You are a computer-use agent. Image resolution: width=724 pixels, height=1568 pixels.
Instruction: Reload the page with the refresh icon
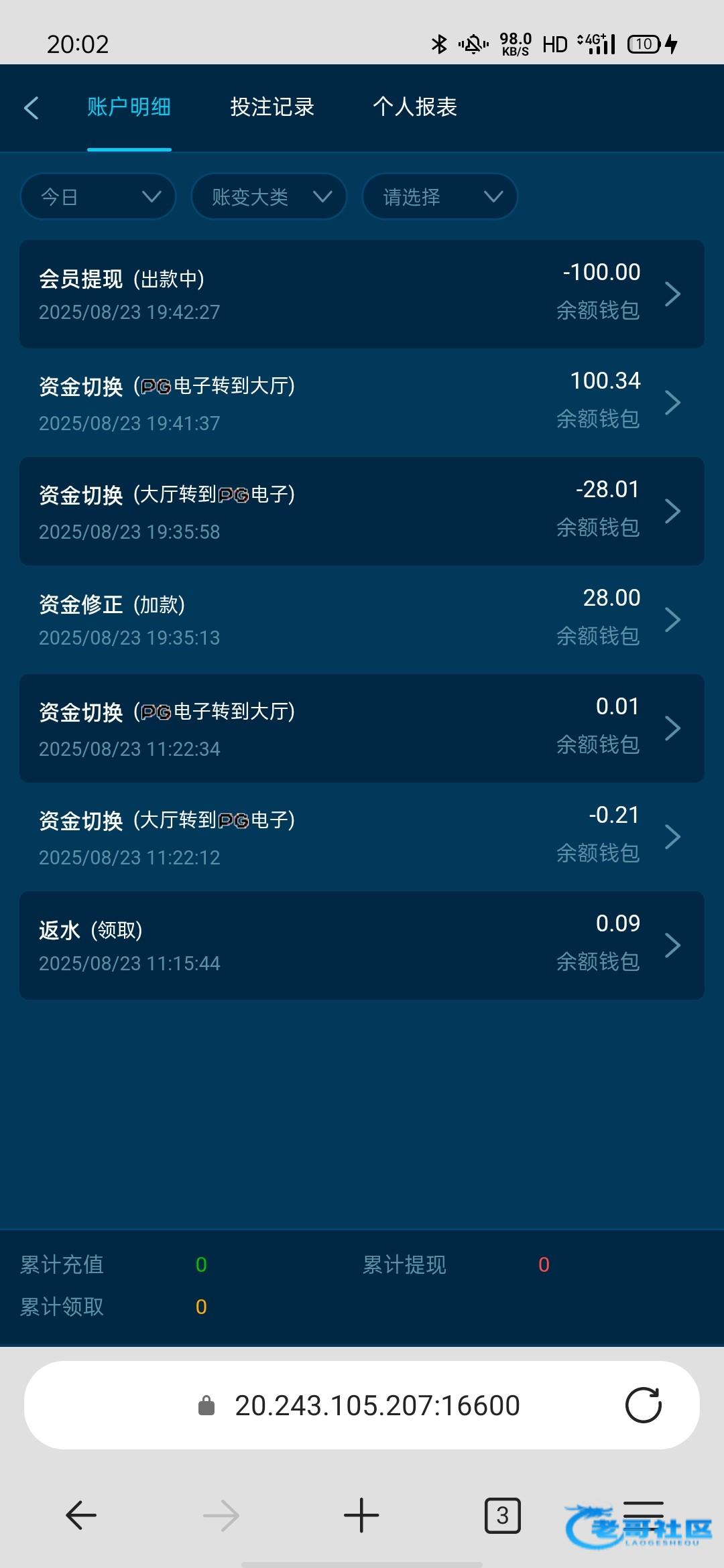(x=644, y=1406)
